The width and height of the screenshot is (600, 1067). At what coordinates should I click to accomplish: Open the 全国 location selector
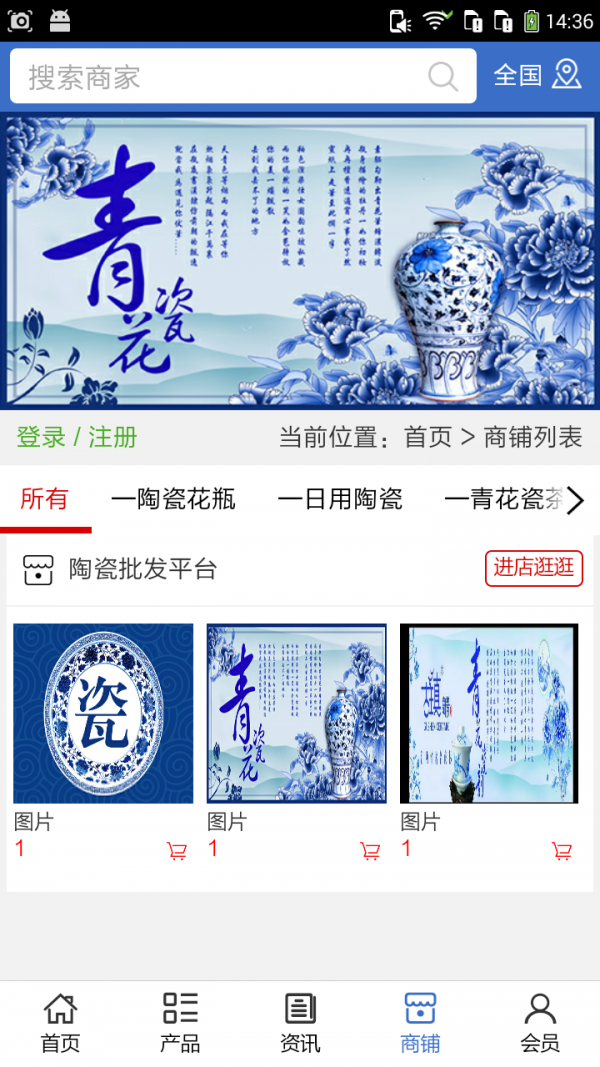[537, 75]
